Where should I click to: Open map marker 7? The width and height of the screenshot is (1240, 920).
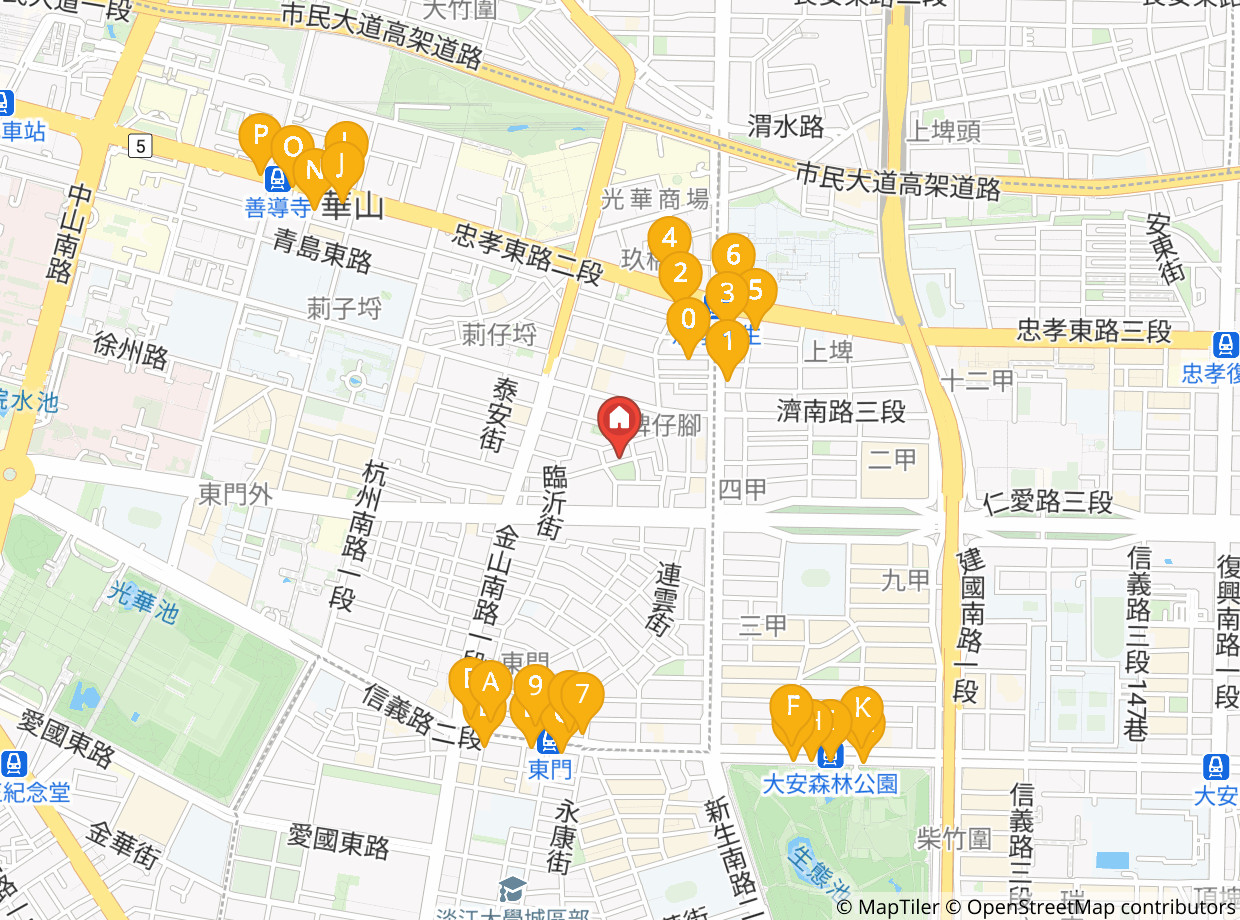(583, 693)
